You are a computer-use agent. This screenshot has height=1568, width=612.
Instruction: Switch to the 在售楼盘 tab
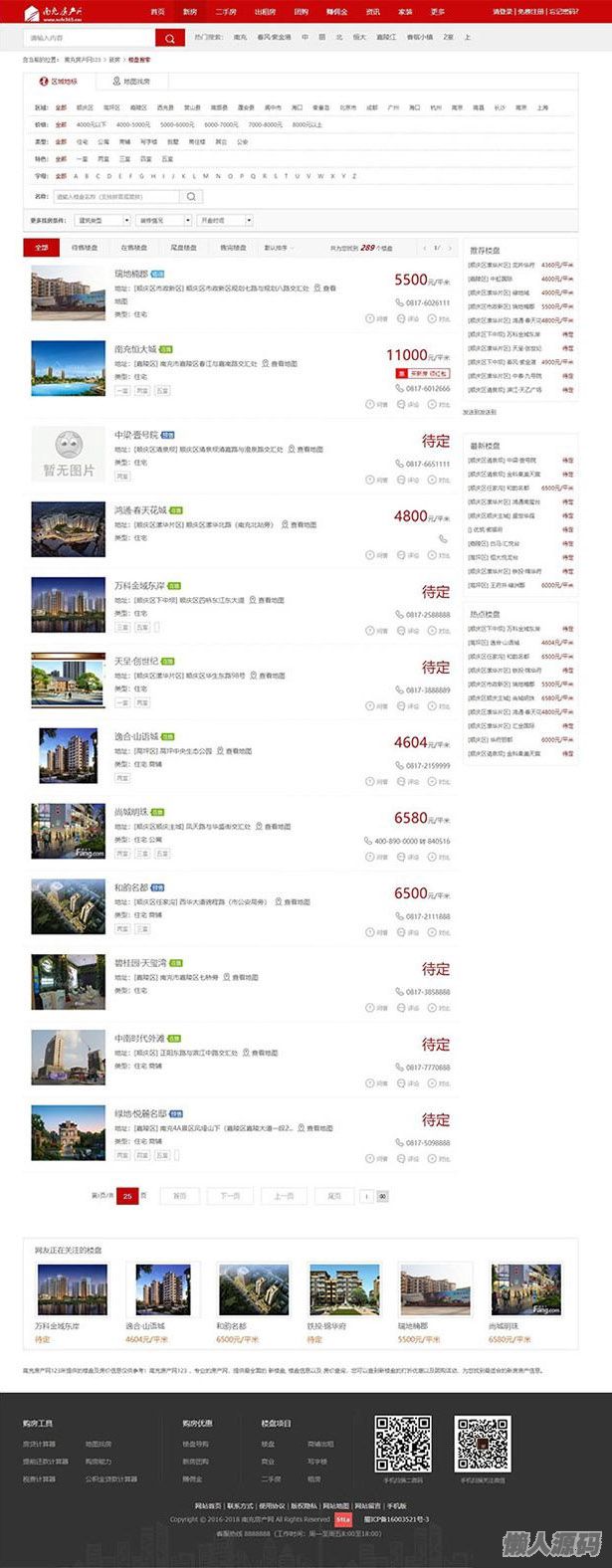(134, 248)
